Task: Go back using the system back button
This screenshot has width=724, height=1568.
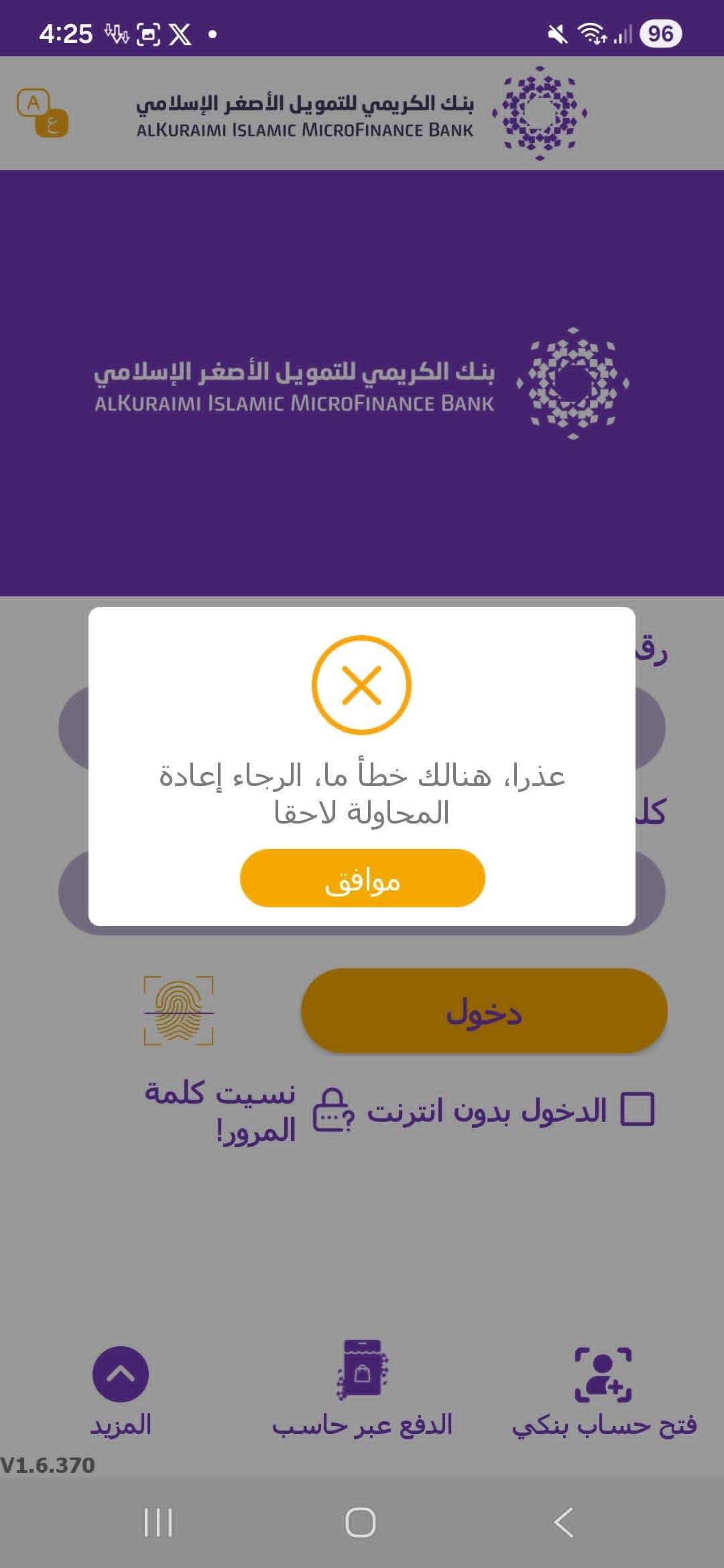Action: (x=564, y=1522)
